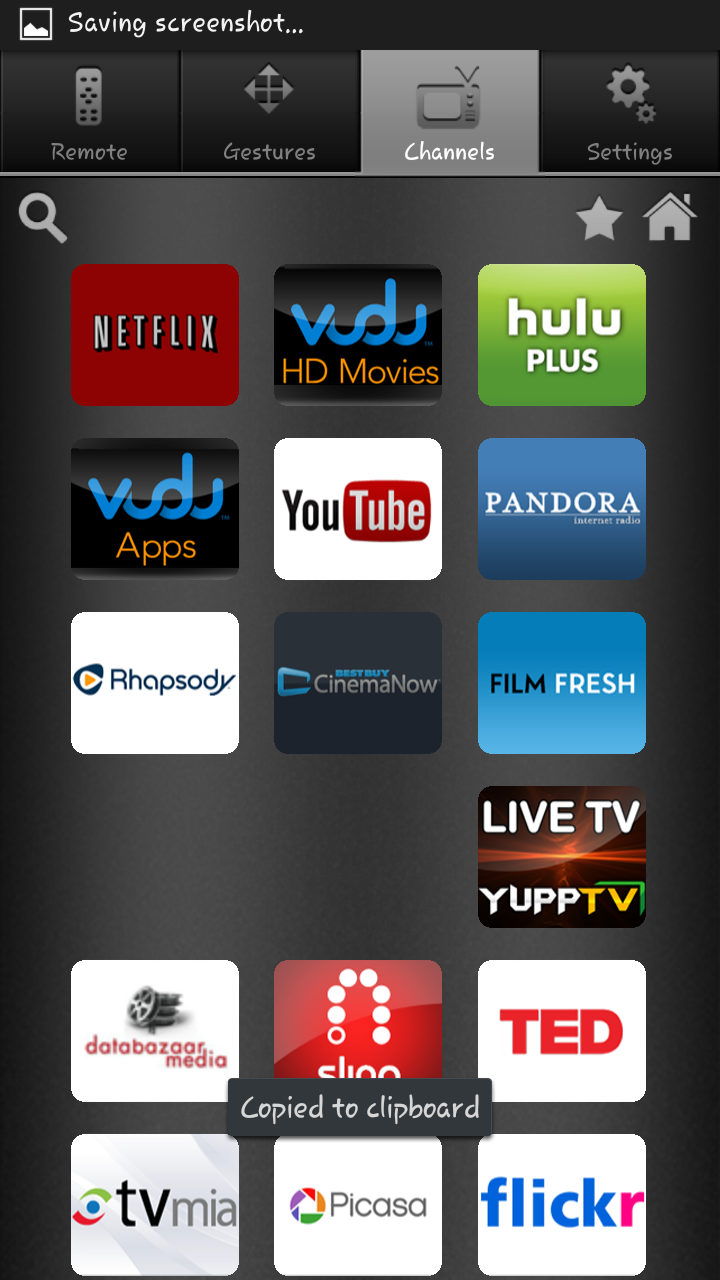Launch the YouTube channel

[358, 509]
